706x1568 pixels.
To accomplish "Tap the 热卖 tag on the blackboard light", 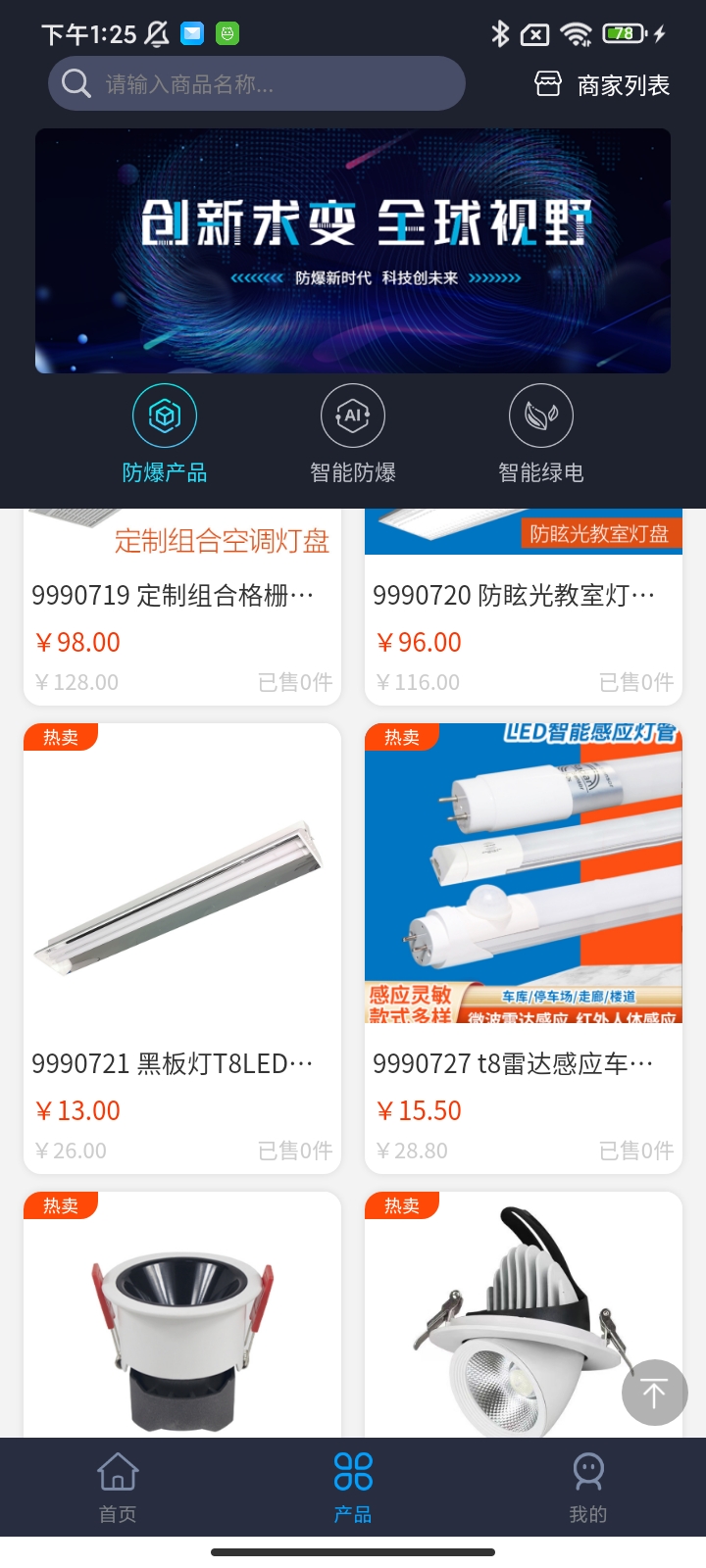I will pos(62,737).
